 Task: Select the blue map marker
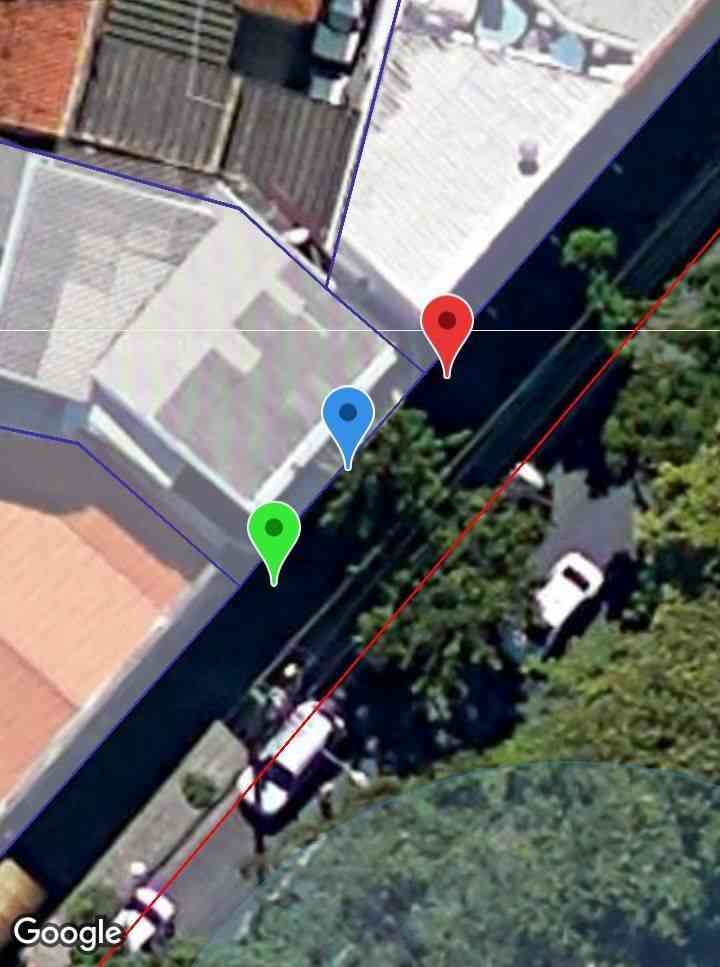pos(348,416)
